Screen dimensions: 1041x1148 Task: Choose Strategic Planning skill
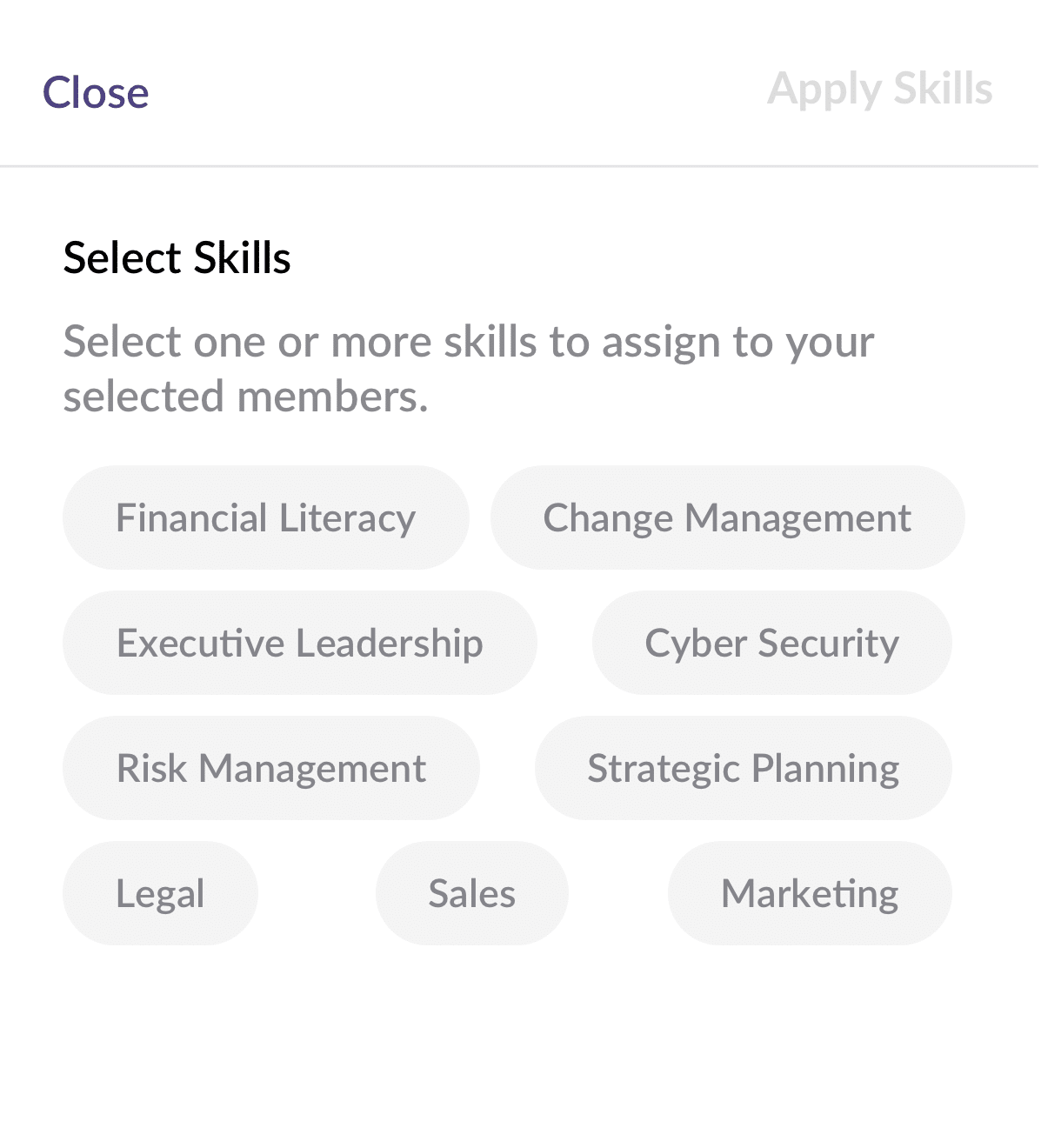pyautogui.click(x=743, y=768)
